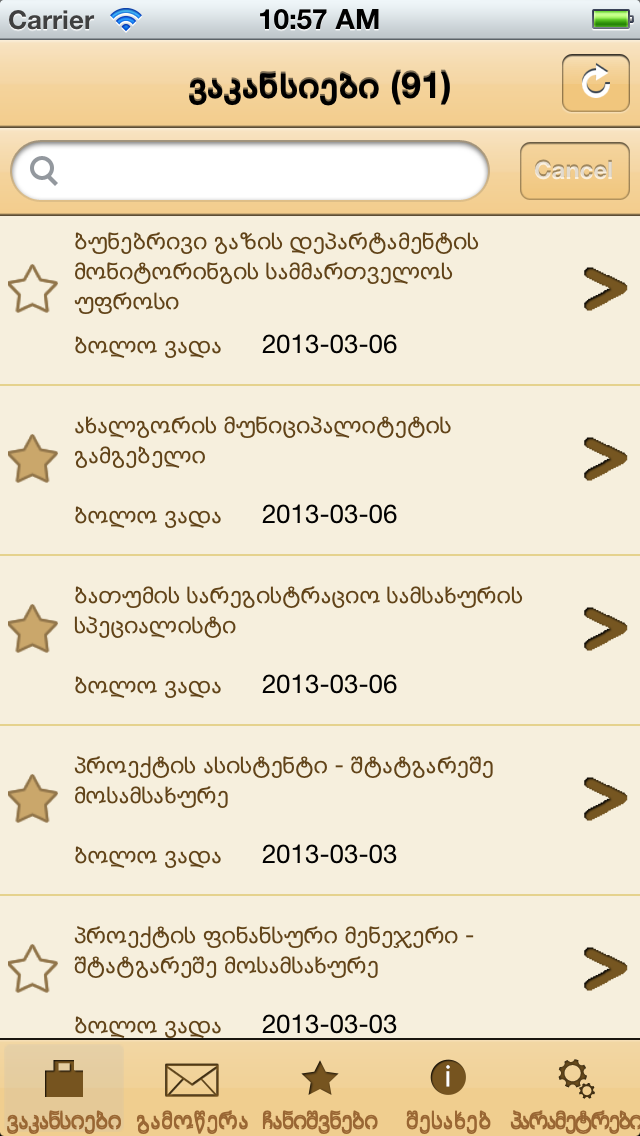This screenshot has width=640, height=1136.
Task: Open the ბუნებრივი გაზის დეპარტამენტის vacancy
Action: pos(320,300)
